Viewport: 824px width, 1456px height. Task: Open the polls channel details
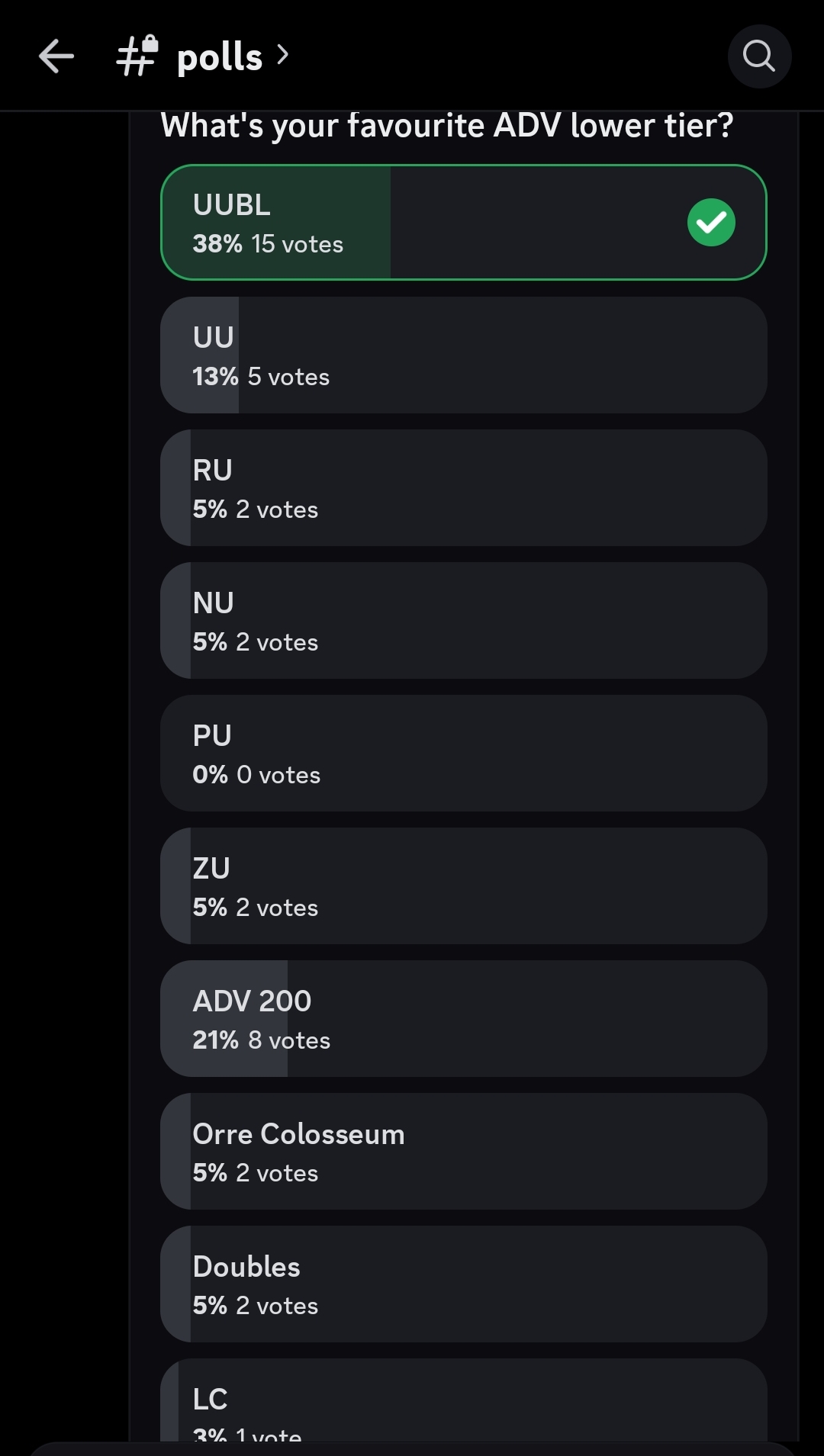pos(220,57)
